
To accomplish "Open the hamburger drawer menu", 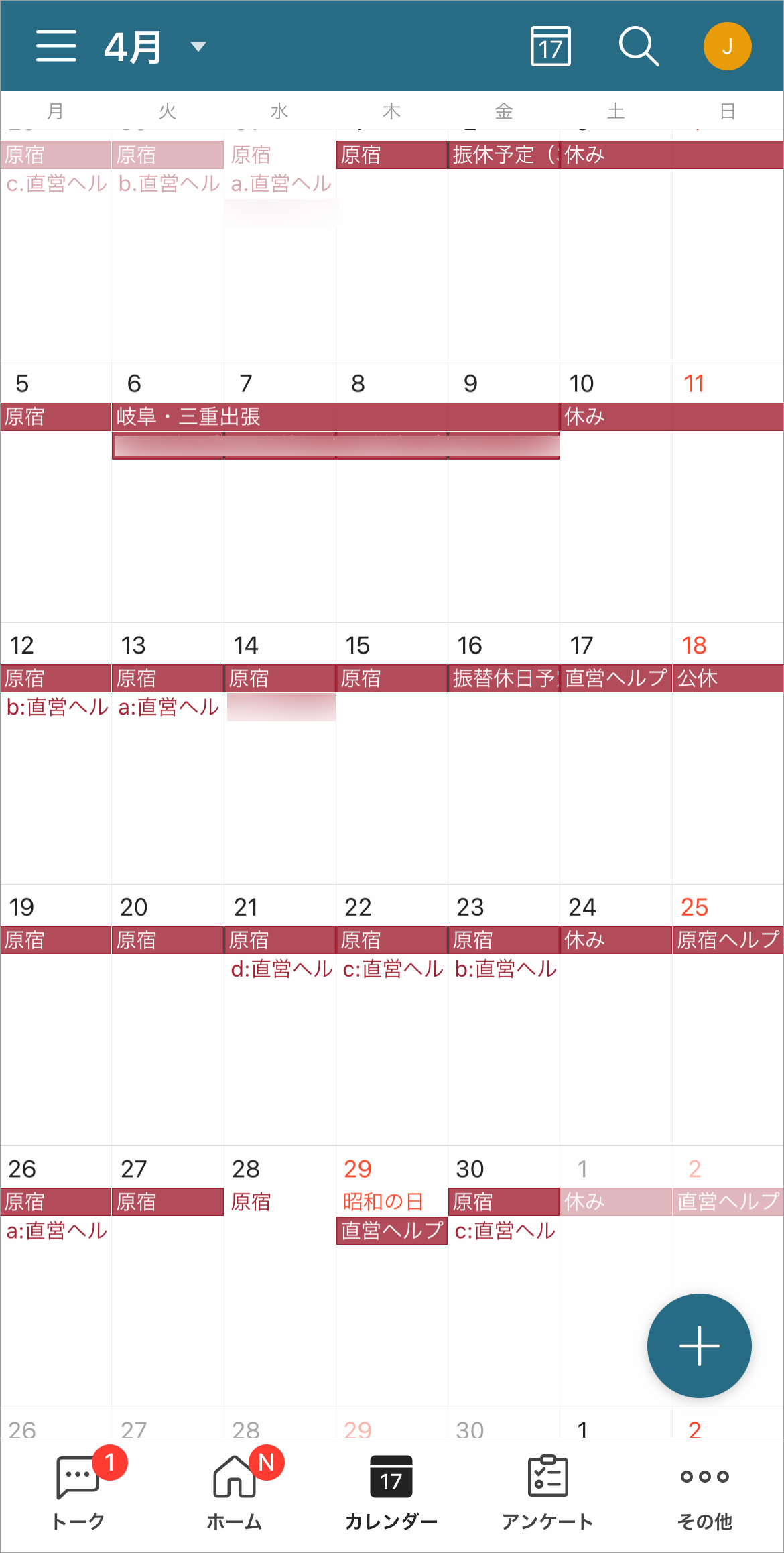I will (x=56, y=46).
